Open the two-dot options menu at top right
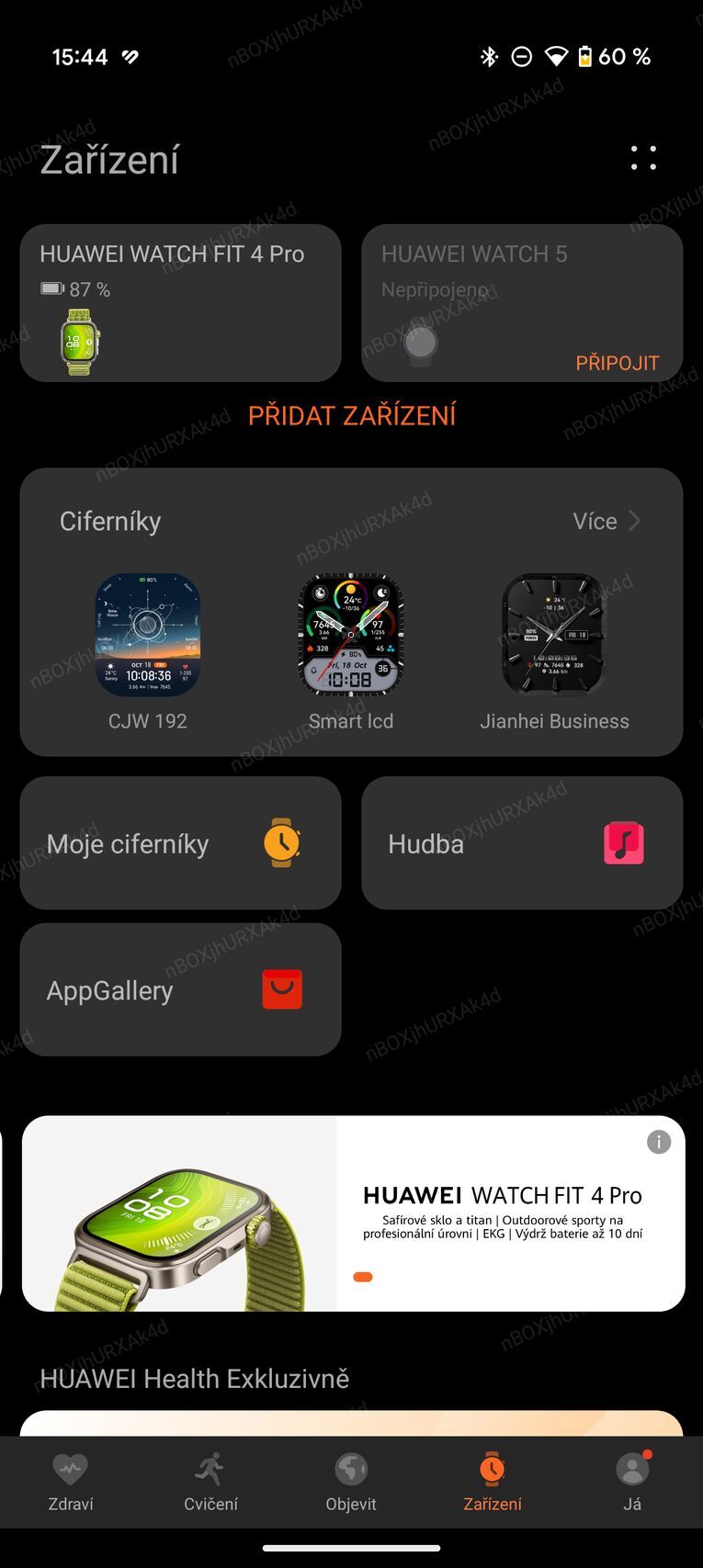Screen dimensions: 703x1568 [643, 159]
